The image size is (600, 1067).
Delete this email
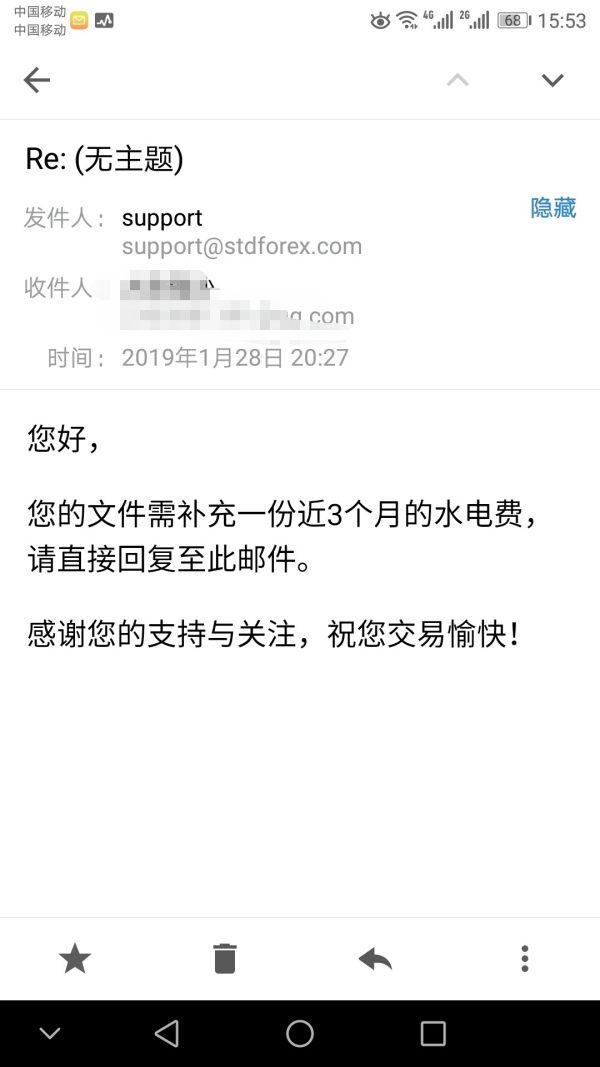click(x=225, y=959)
